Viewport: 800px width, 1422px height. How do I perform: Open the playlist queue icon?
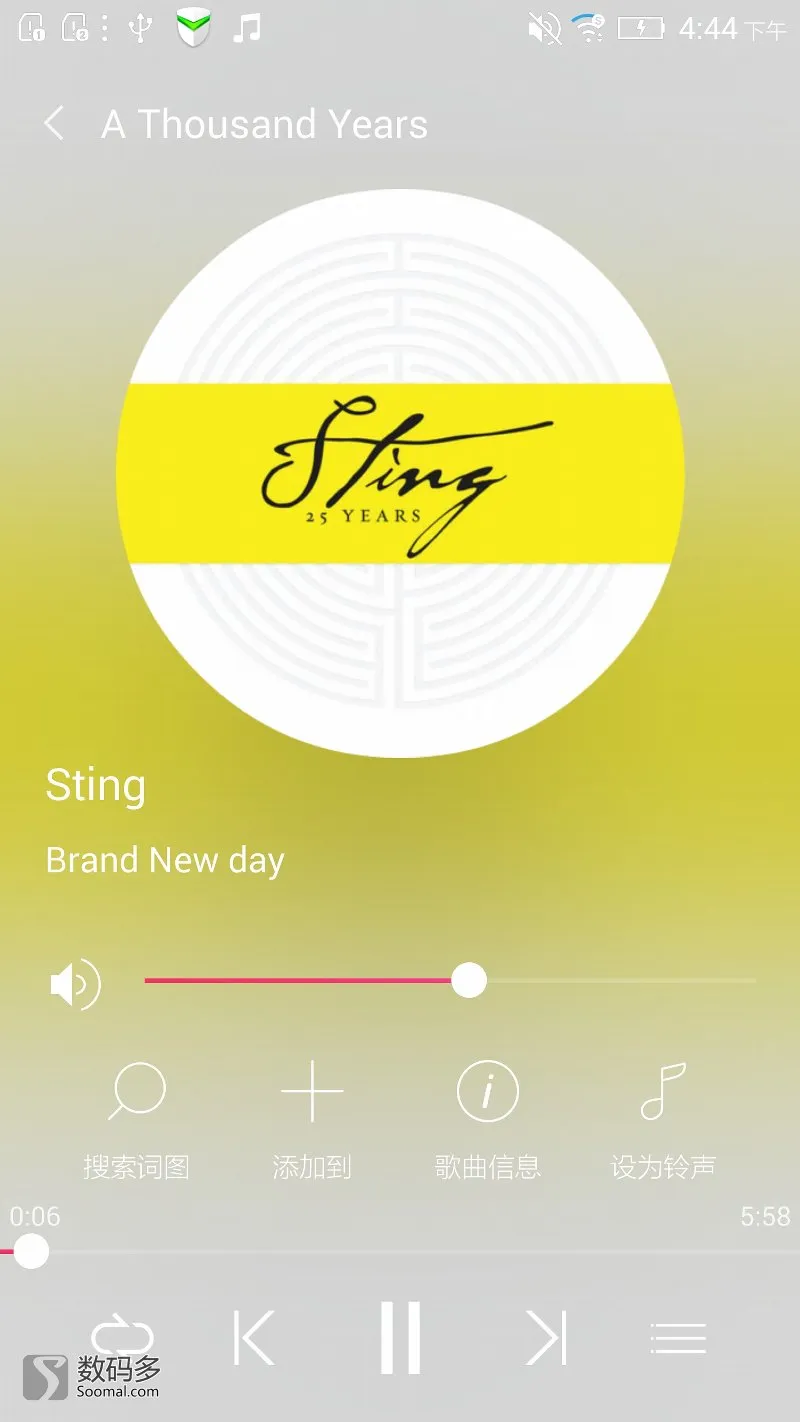pyautogui.click(x=678, y=1337)
